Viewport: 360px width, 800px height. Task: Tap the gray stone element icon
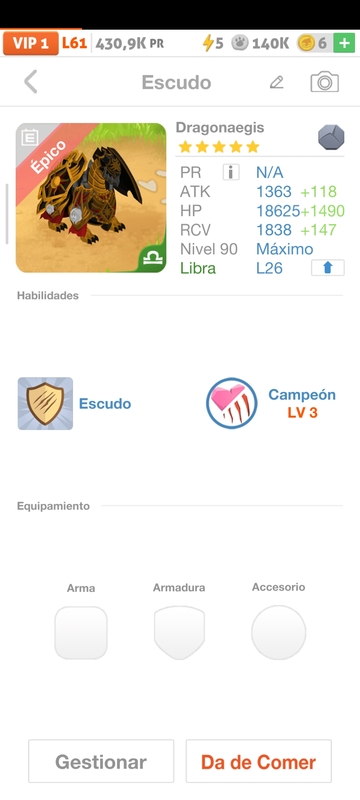tap(331, 138)
